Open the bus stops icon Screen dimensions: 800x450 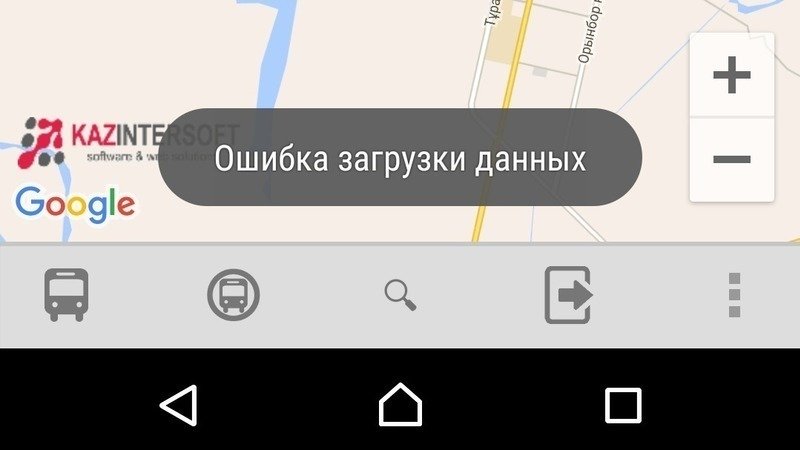point(234,295)
